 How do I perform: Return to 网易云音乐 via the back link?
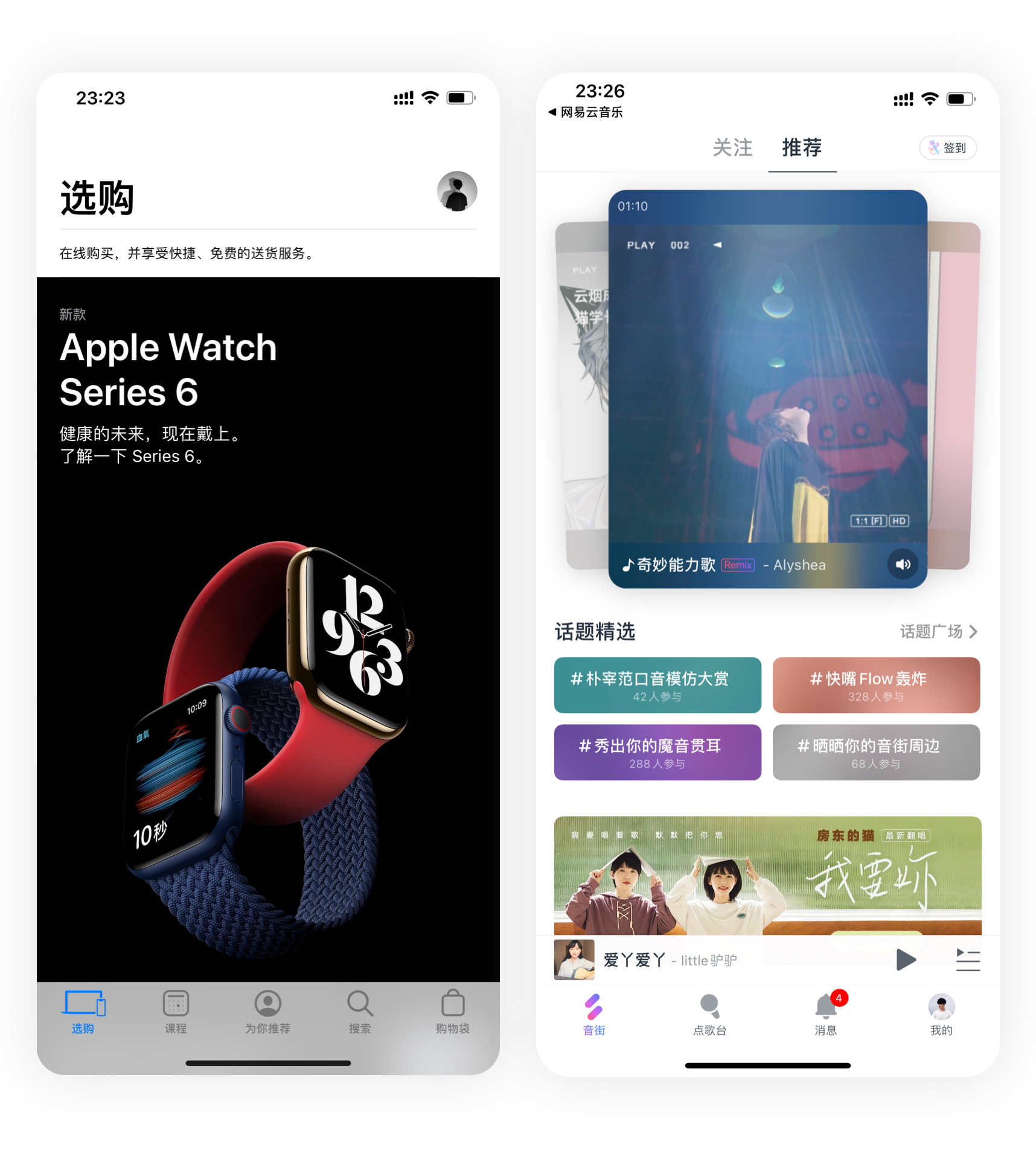(586, 112)
